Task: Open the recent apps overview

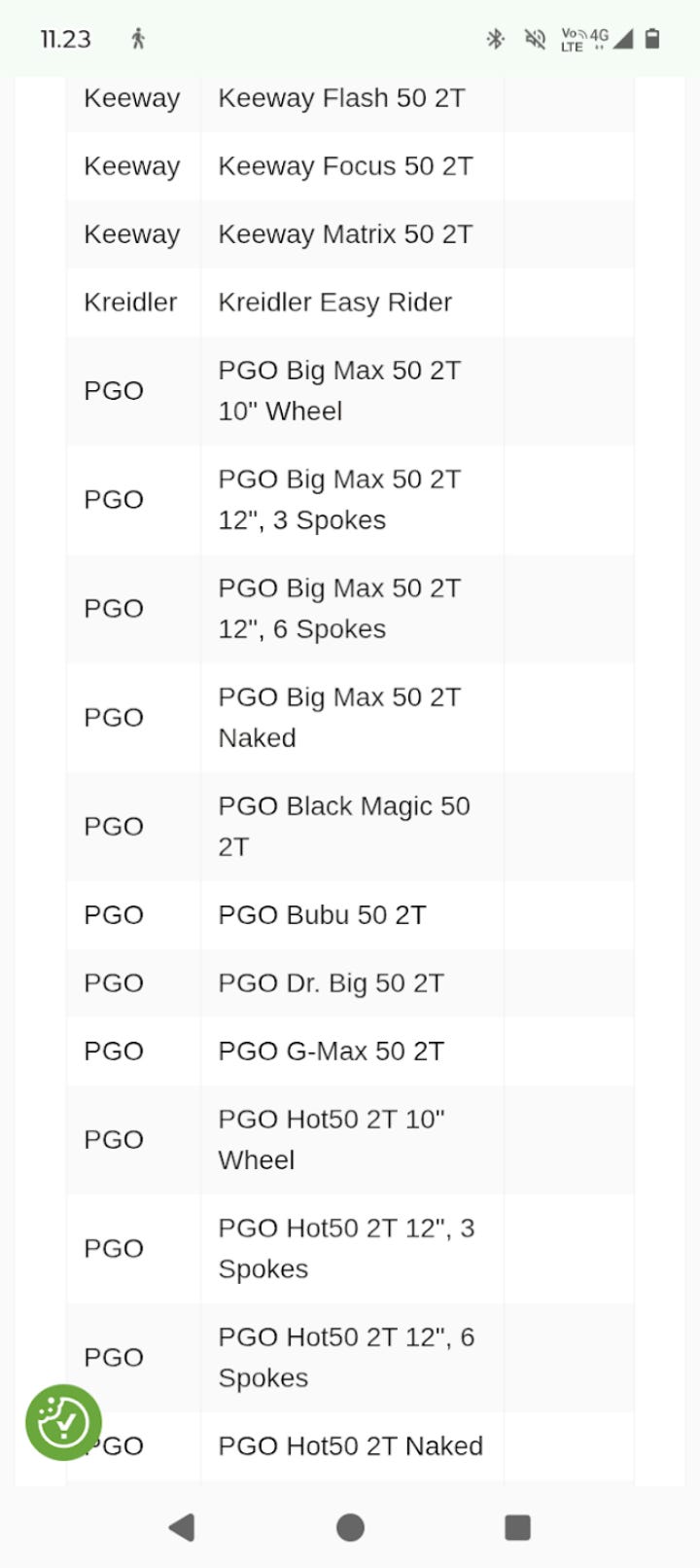Action: pyautogui.click(x=518, y=1527)
